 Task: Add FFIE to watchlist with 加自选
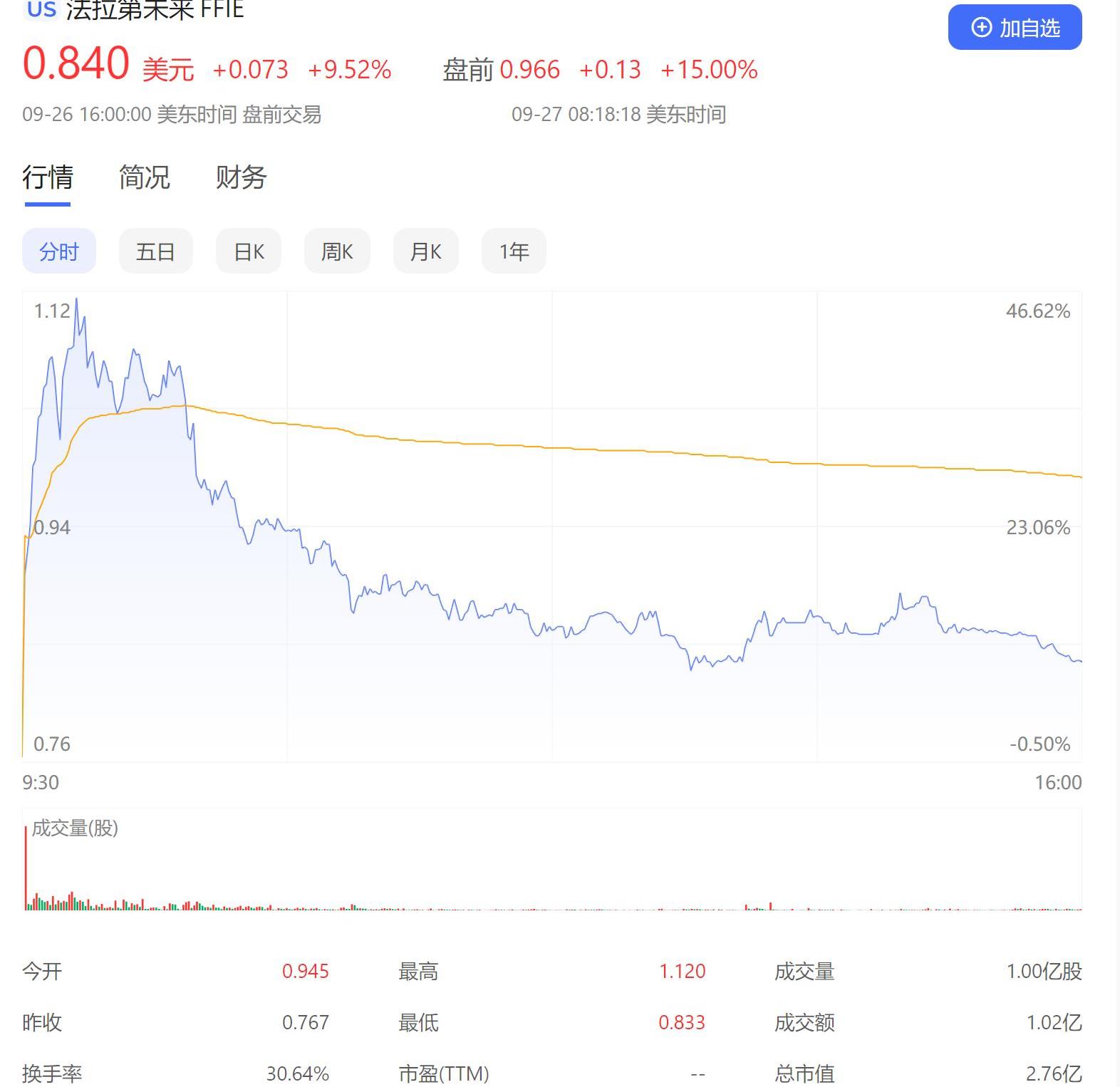coord(1015,28)
